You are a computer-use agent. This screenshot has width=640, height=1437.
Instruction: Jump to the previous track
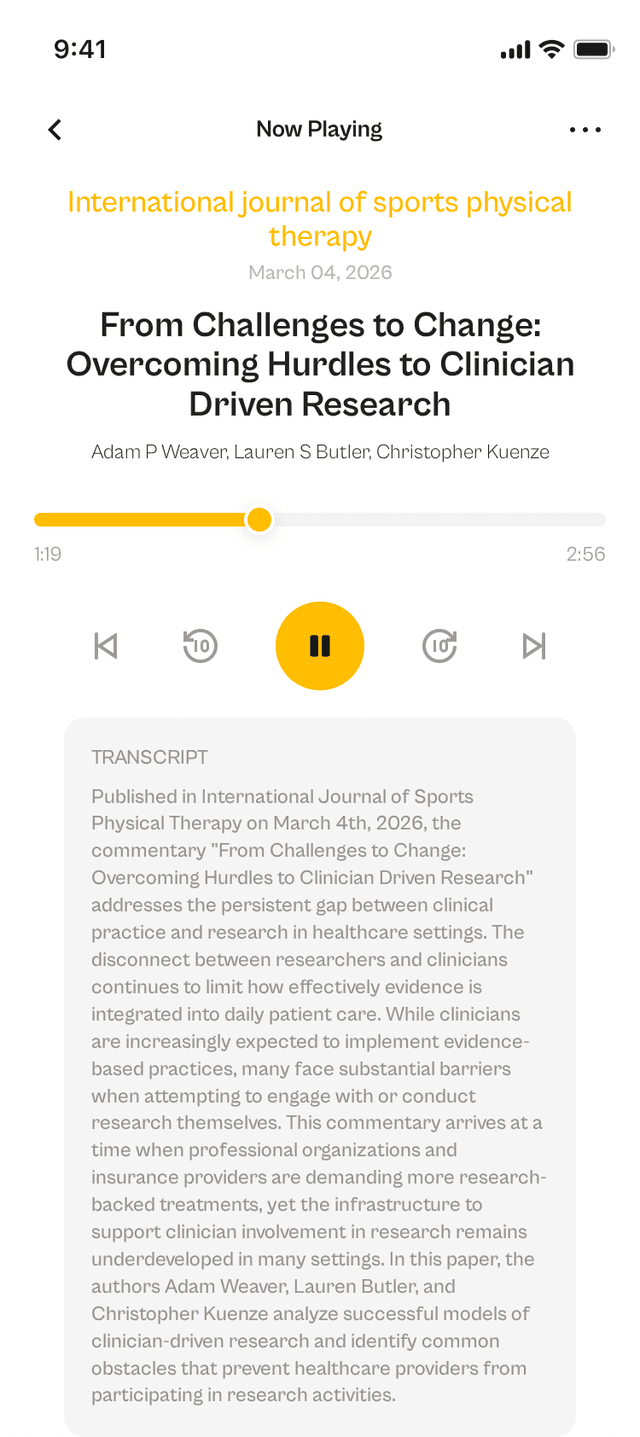(105, 646)
